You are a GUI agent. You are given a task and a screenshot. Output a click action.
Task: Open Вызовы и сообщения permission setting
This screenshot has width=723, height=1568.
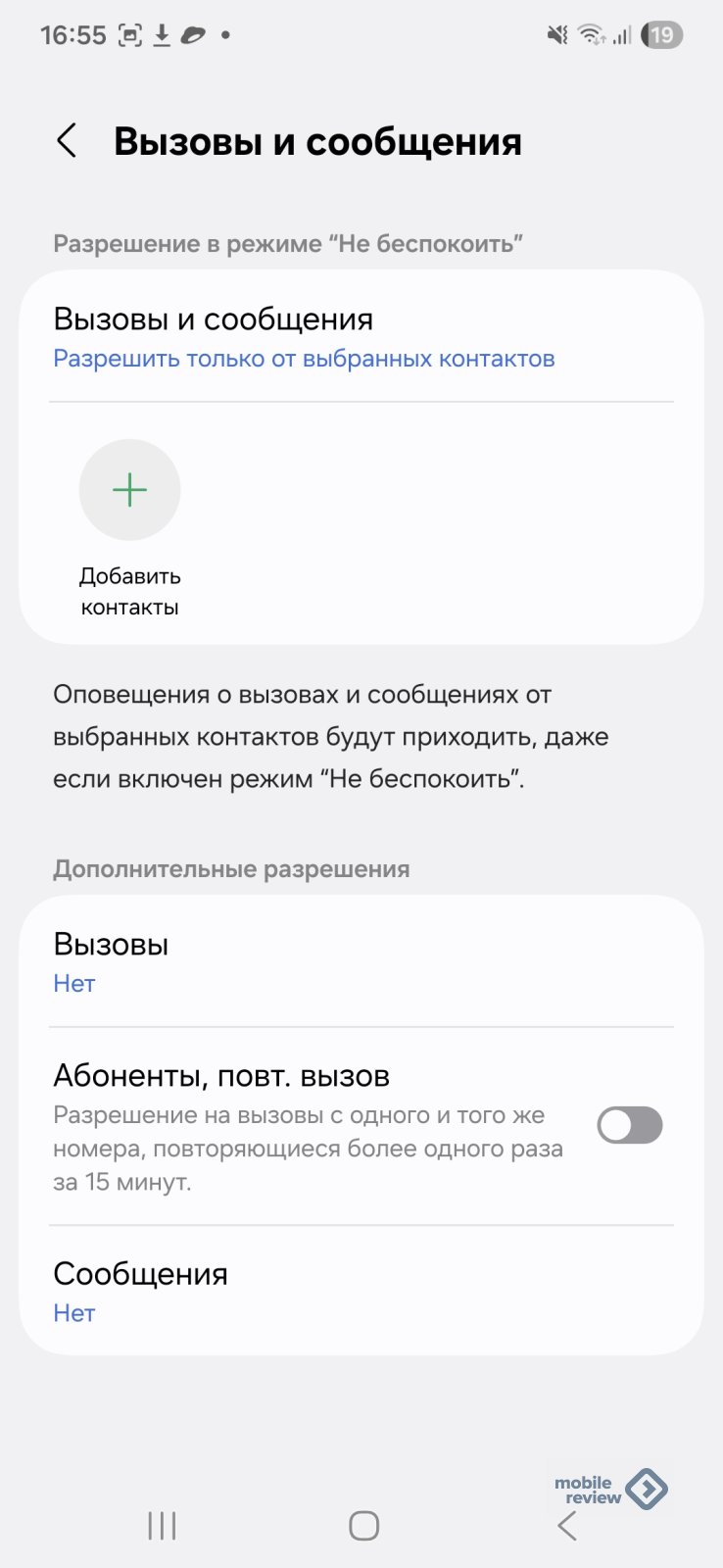[304, 337]
